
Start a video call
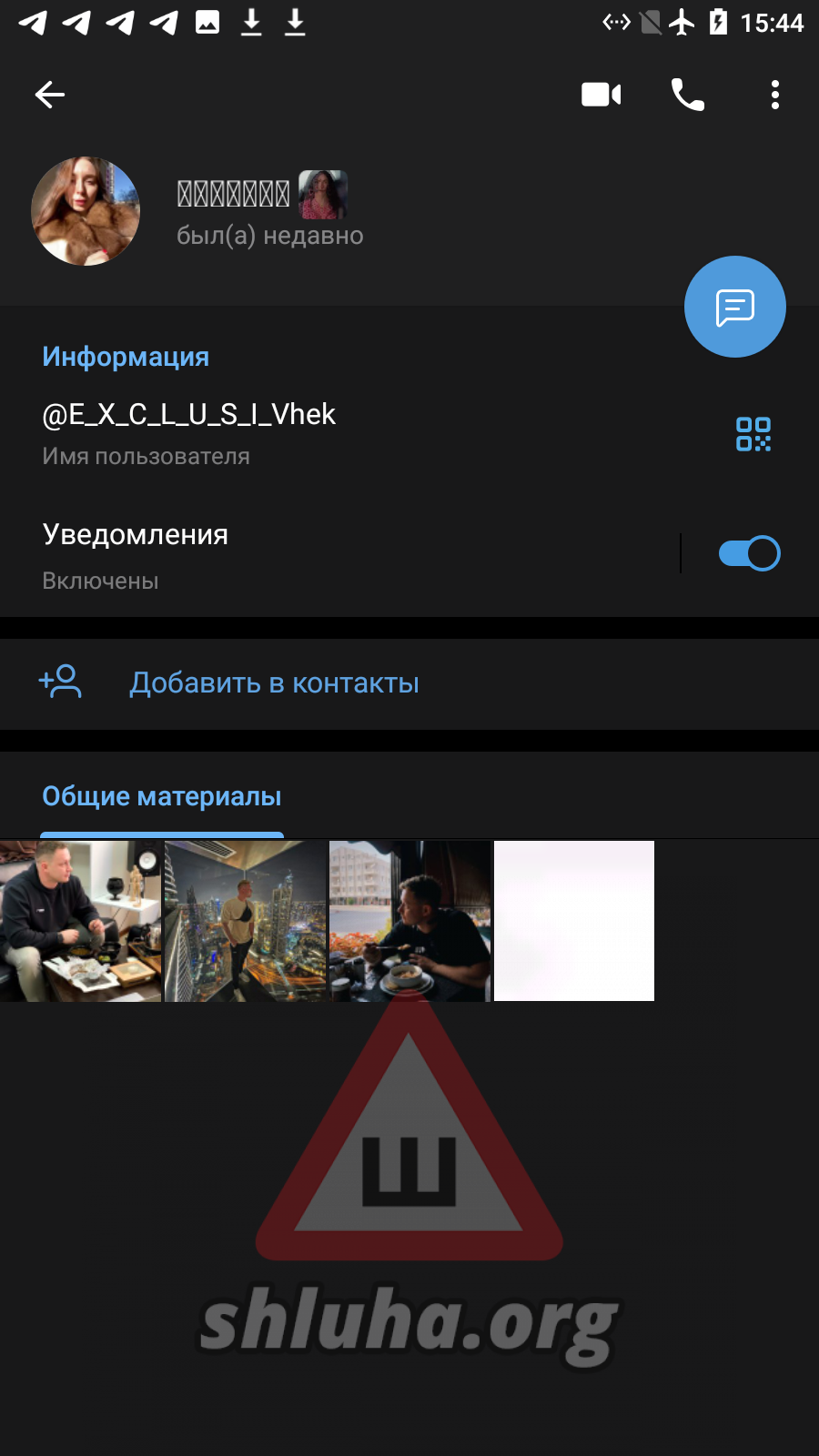click(601, 95)
